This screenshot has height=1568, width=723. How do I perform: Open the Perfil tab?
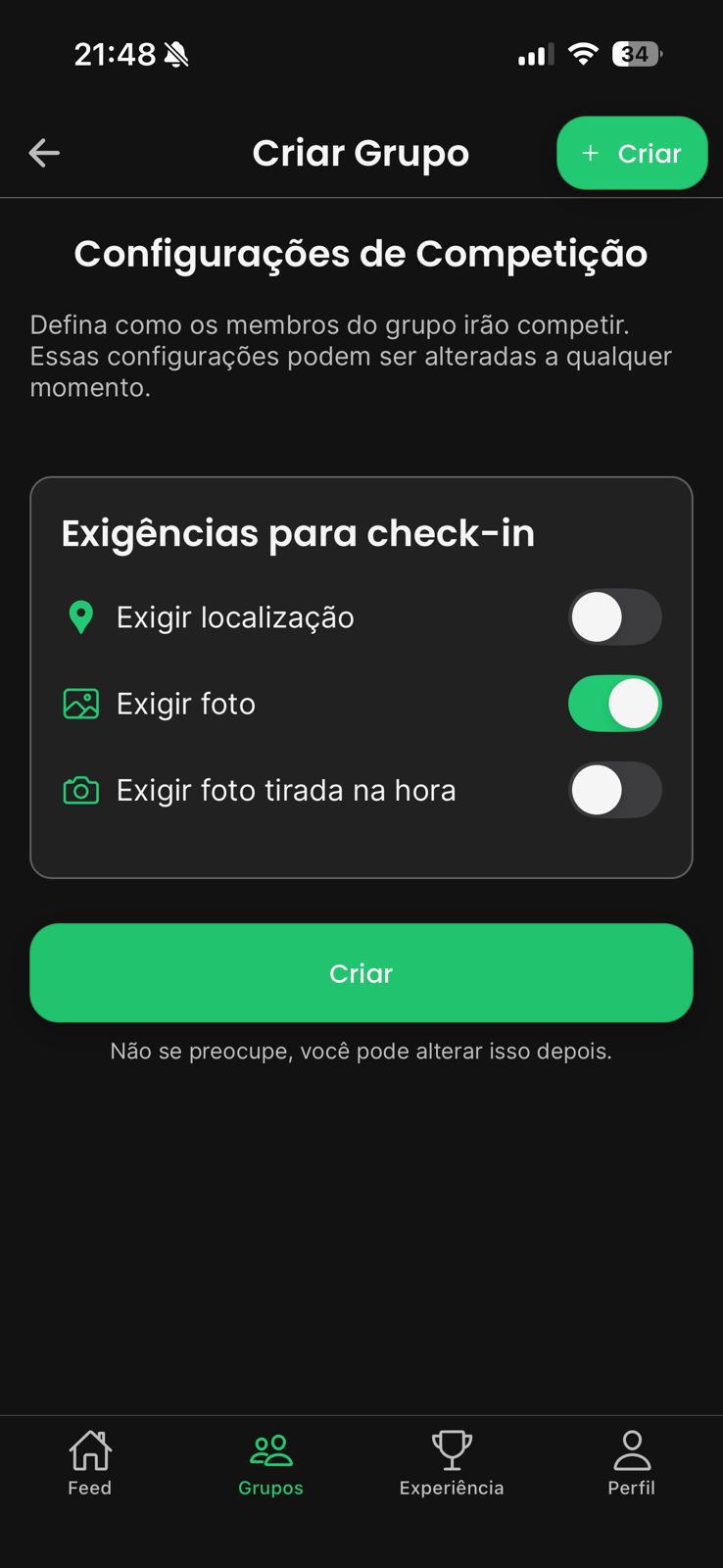pyautogui.click(x=632, y=1463)
